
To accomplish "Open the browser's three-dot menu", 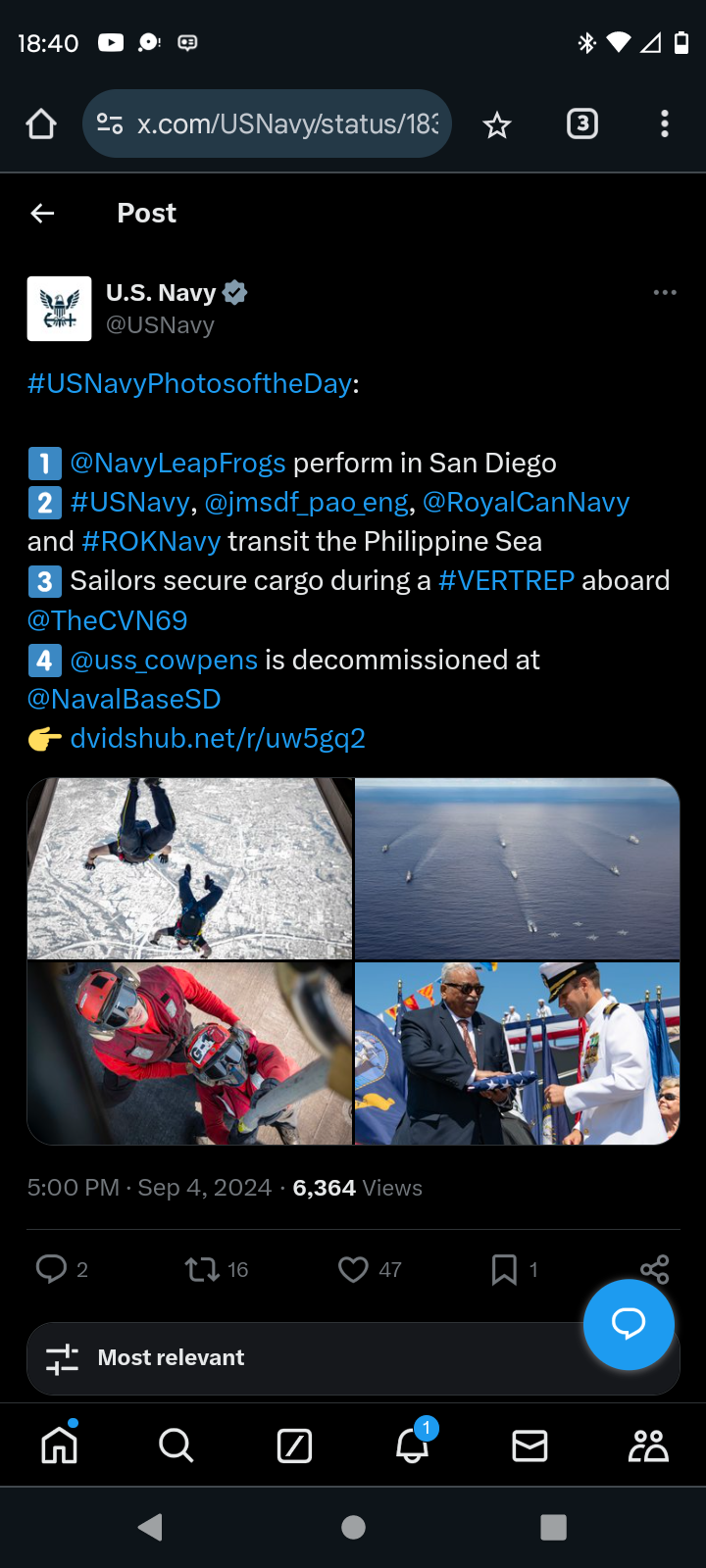I will 665,123.
